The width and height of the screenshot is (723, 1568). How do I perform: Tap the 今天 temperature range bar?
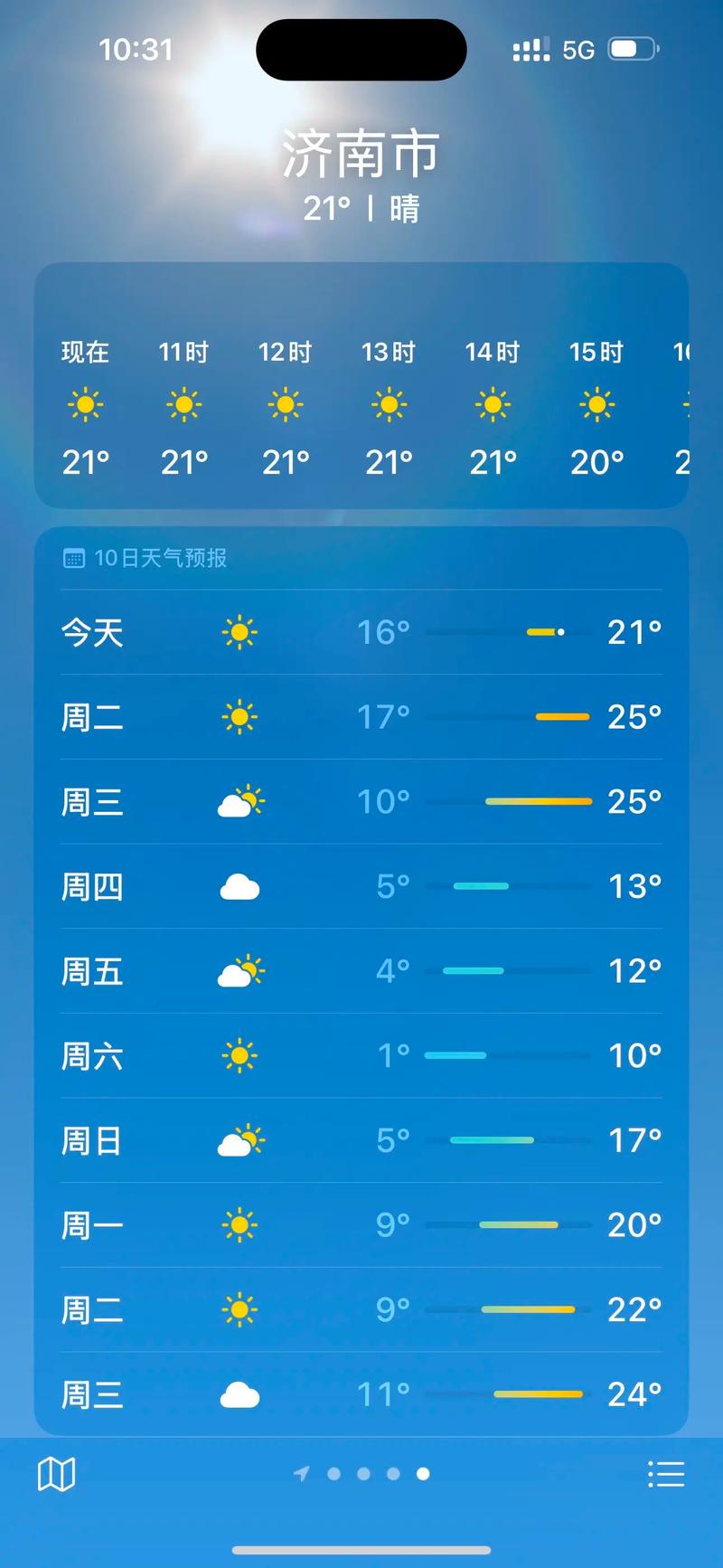(506, 632)
